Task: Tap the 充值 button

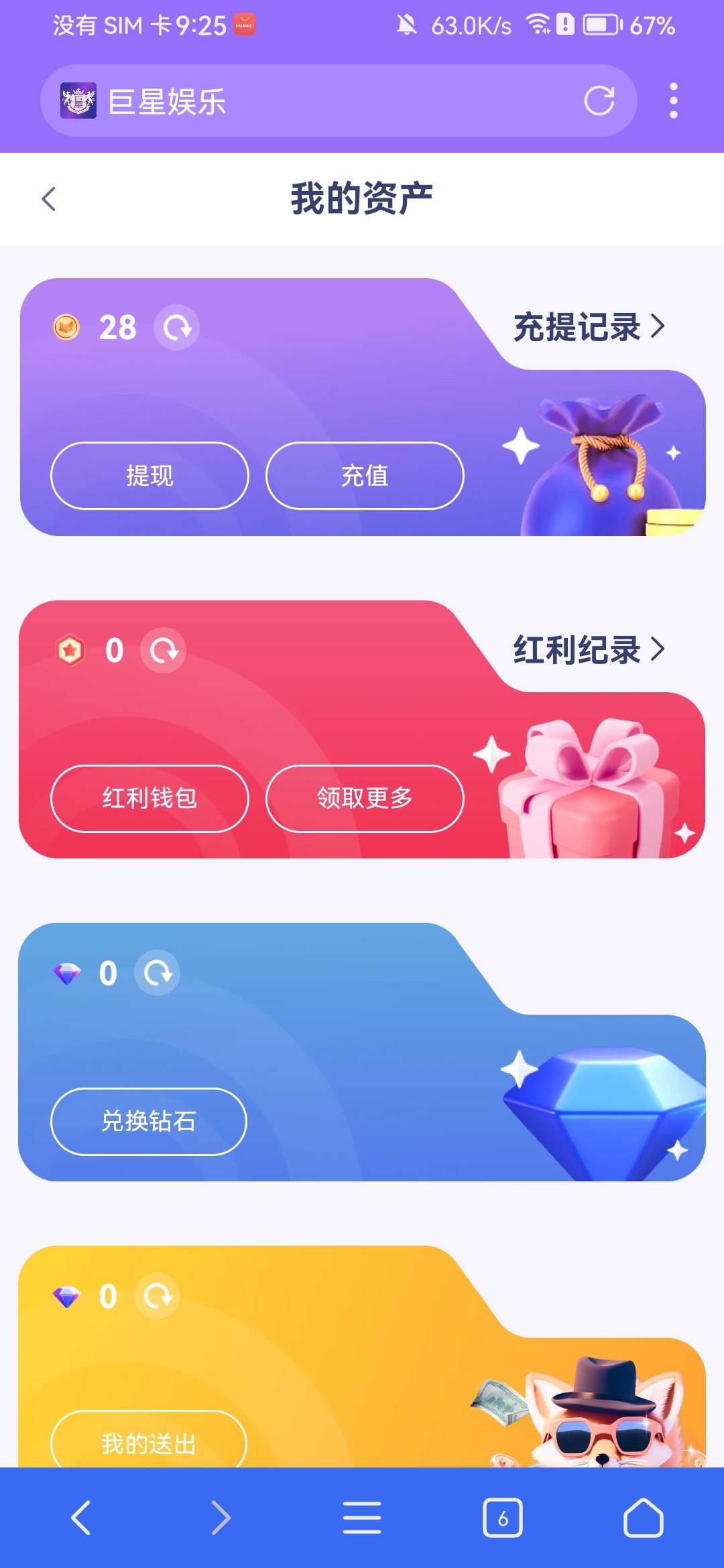Action: click(x=365, y=476)
